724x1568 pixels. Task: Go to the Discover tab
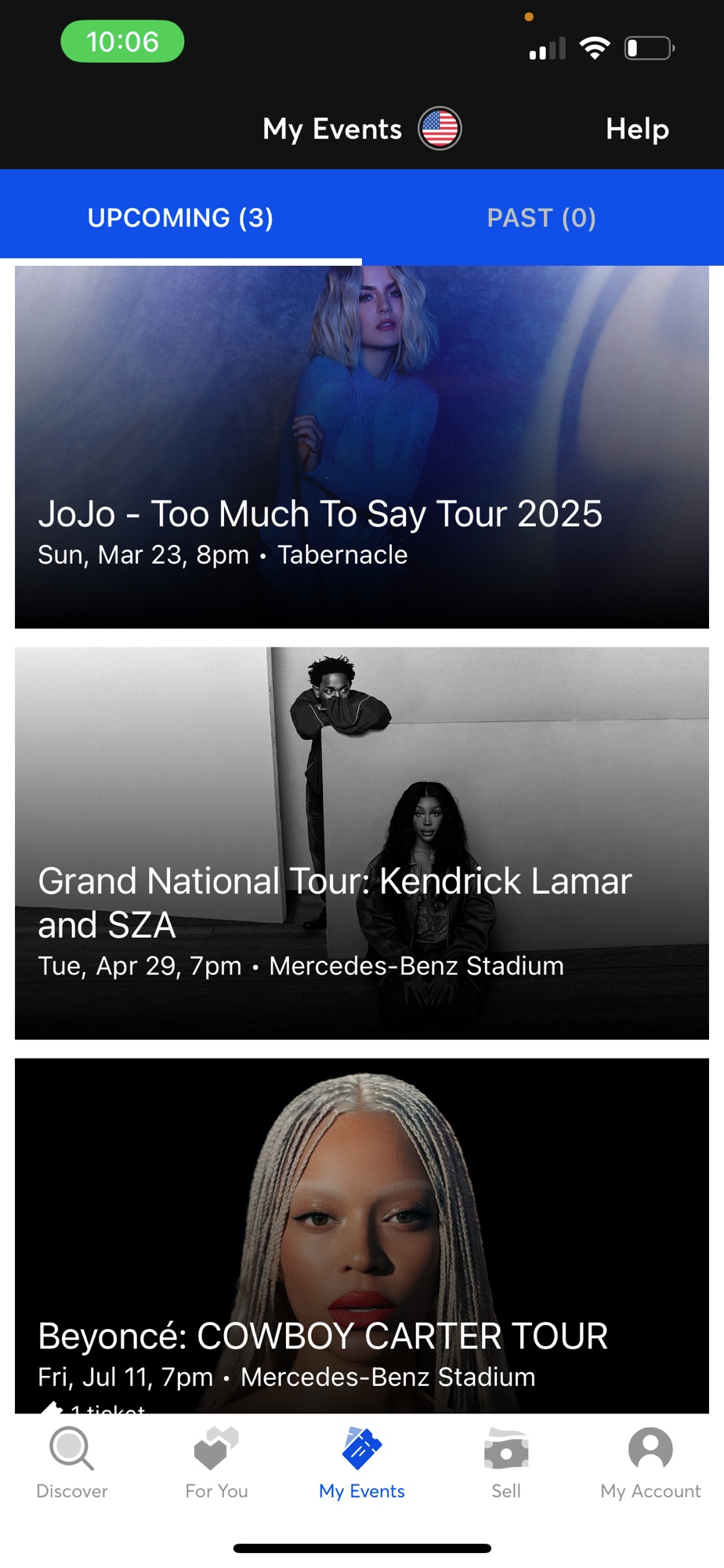click(72, 1462)
